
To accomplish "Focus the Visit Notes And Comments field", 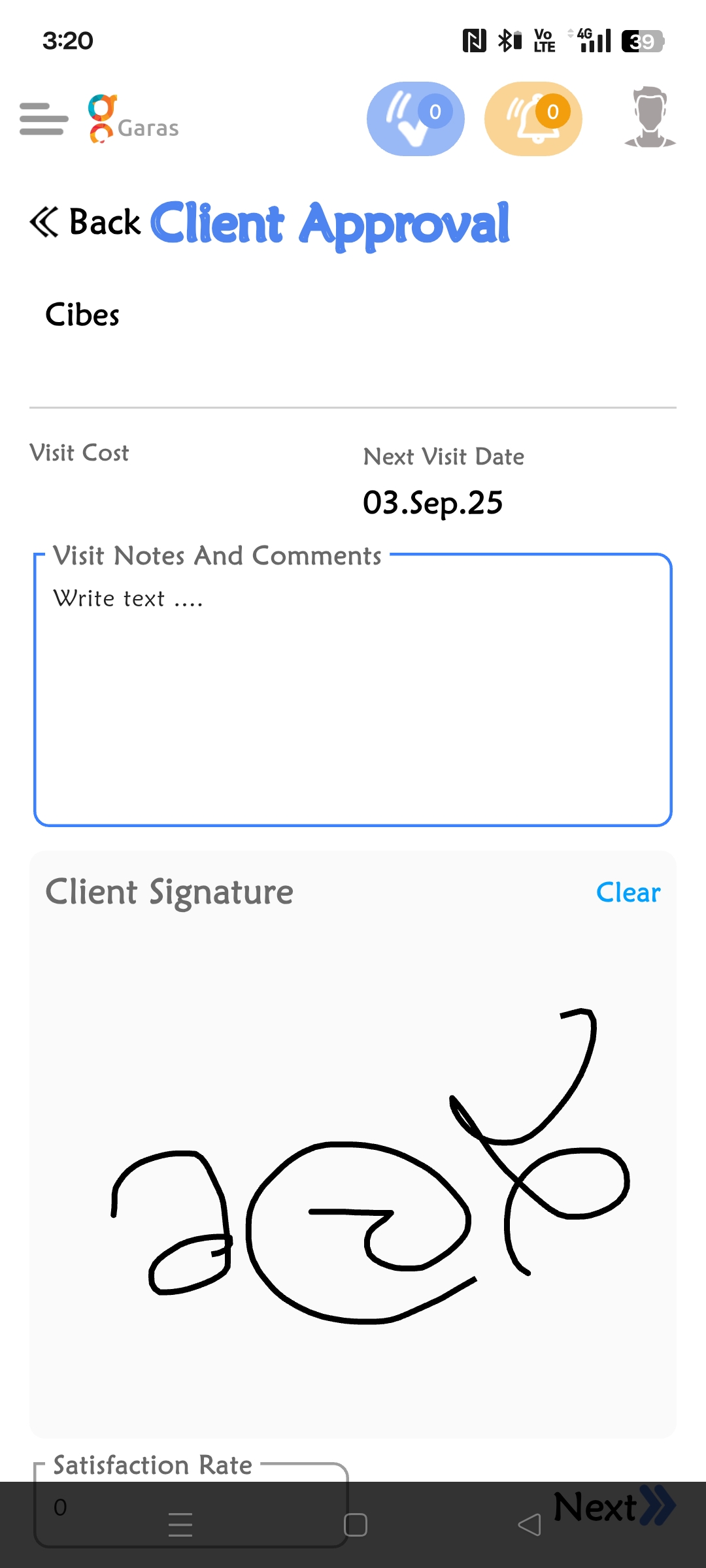I will tap(353, 693).
